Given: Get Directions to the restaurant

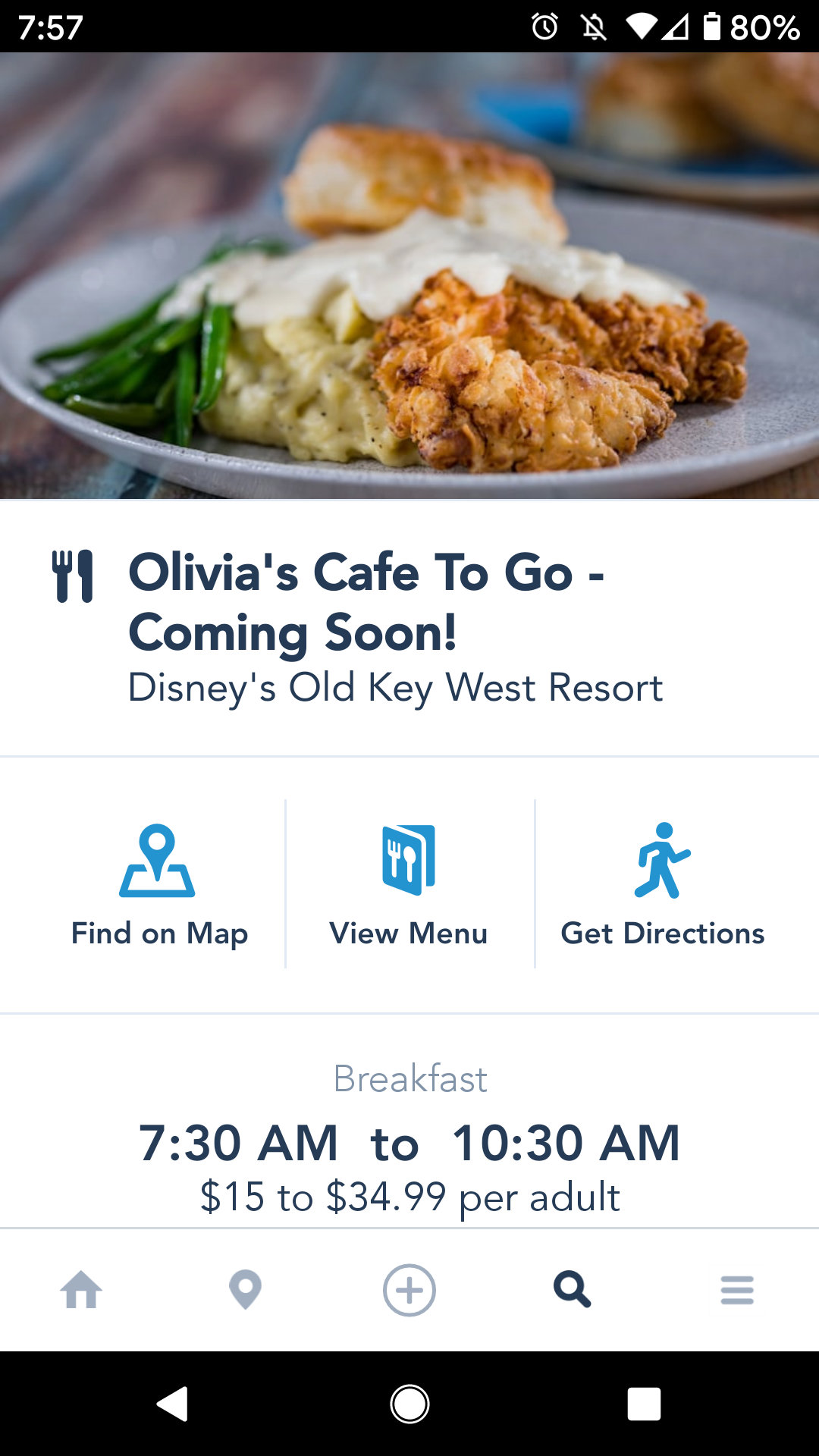Looking at the screenshot, I should tap(662, 884).
